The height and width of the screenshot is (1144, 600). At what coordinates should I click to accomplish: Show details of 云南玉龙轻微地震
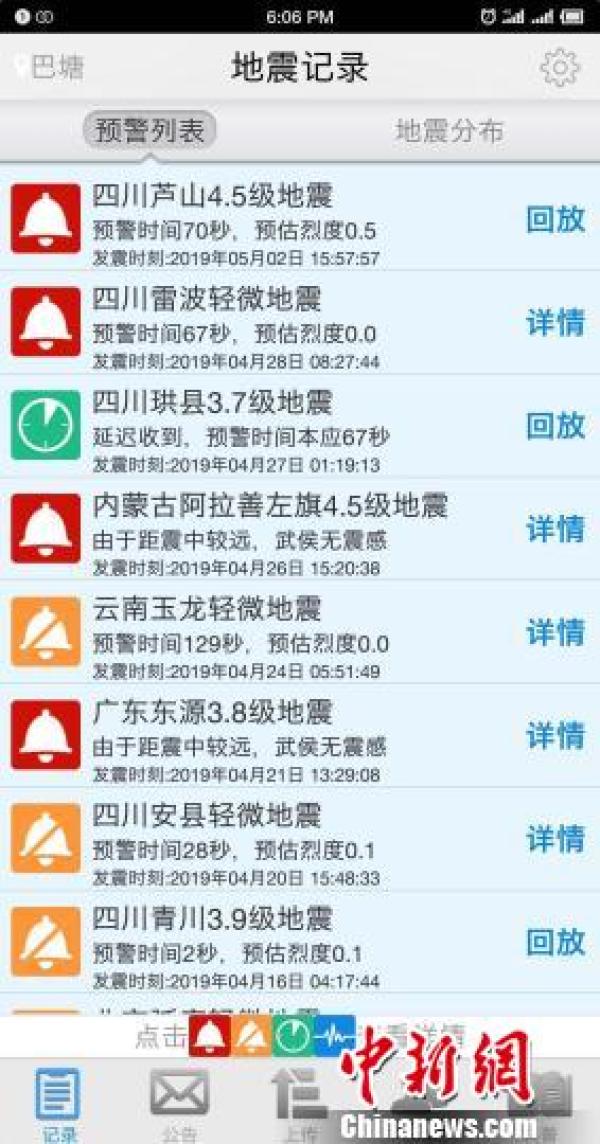click(x=555, y=632)
